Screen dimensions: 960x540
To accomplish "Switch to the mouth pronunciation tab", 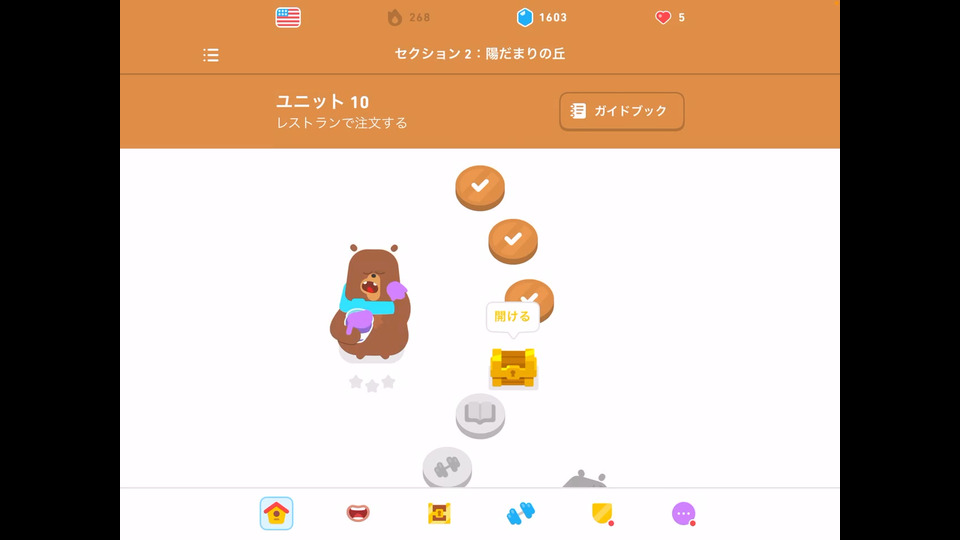I will click(358, 513).
